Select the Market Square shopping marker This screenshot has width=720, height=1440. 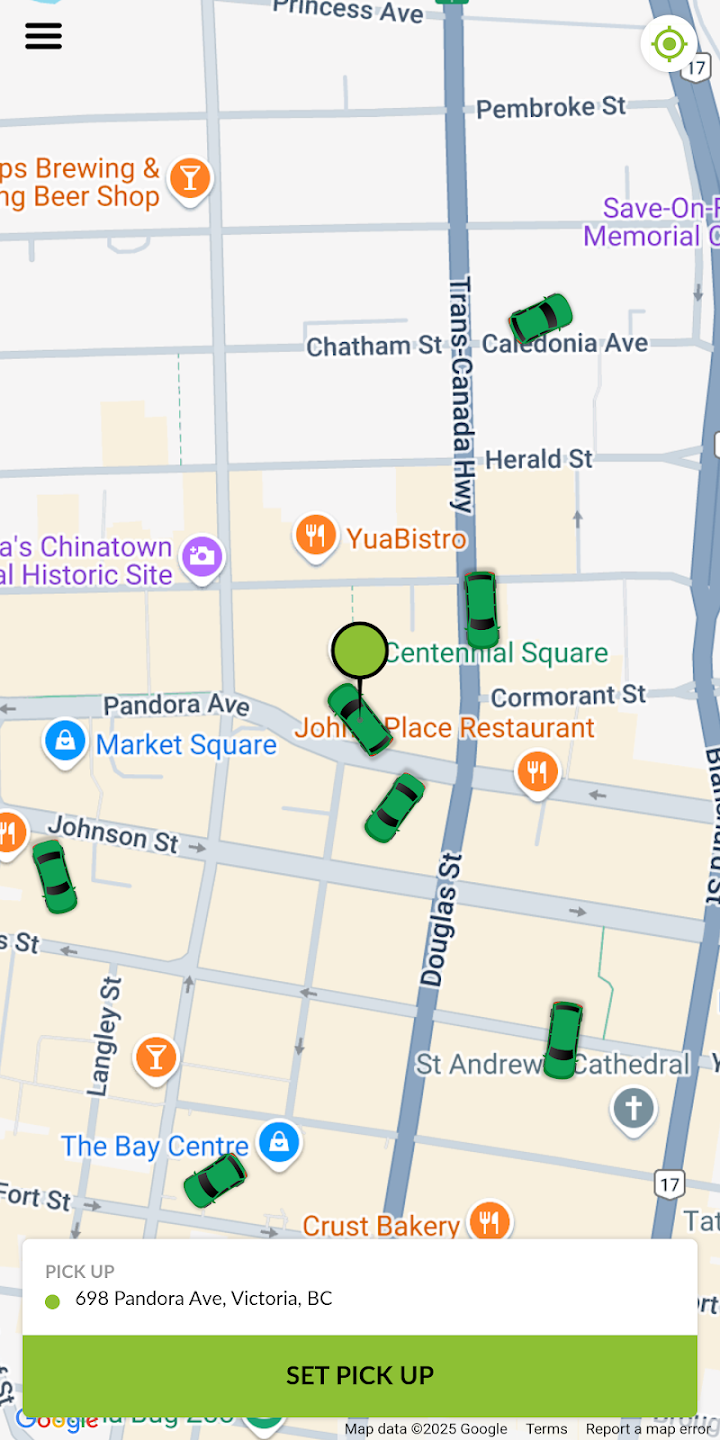pyautogui.click(x=65, y=742)
